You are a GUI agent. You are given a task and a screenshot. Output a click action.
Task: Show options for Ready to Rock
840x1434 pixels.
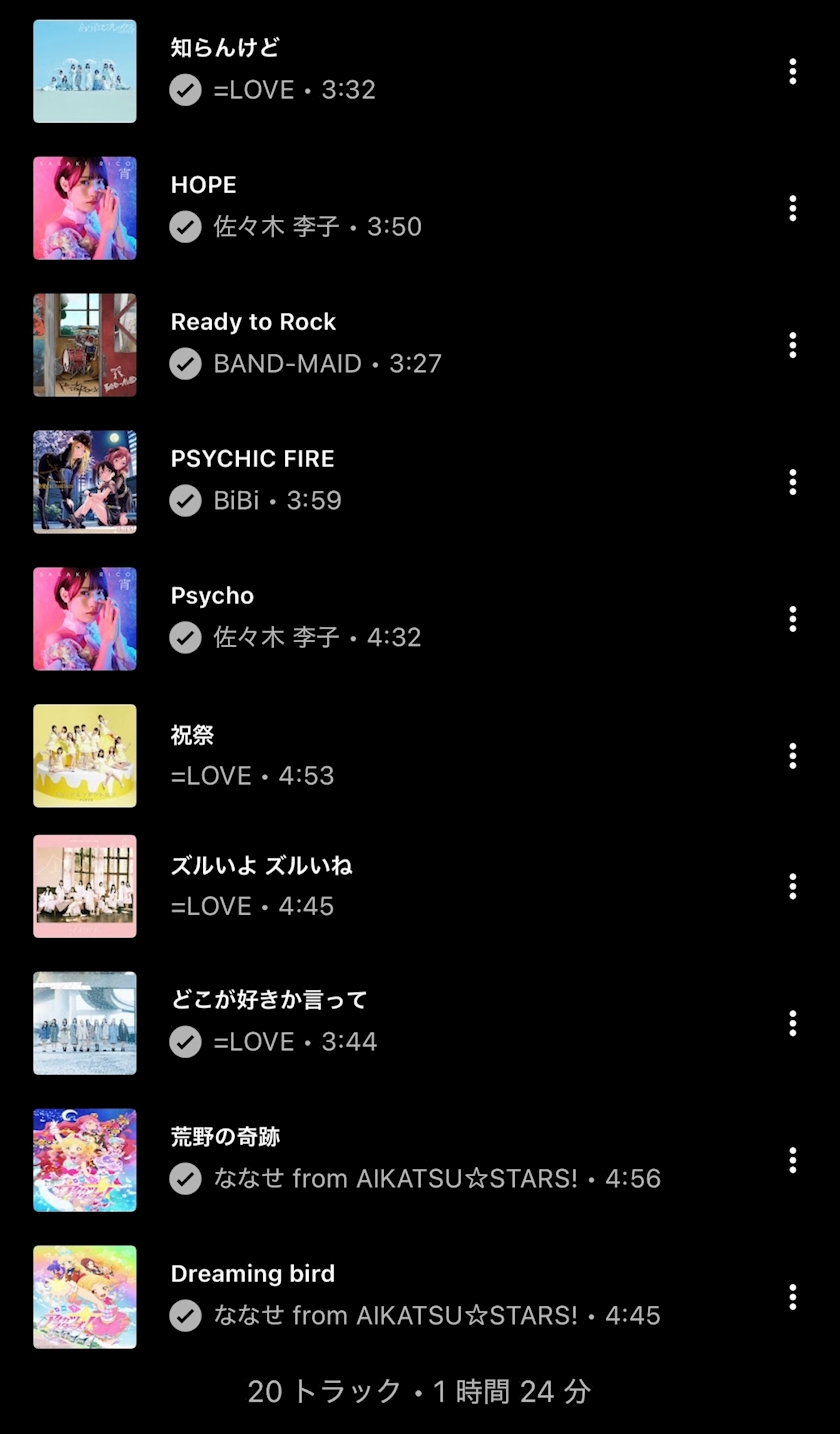[x=792, y=345]
